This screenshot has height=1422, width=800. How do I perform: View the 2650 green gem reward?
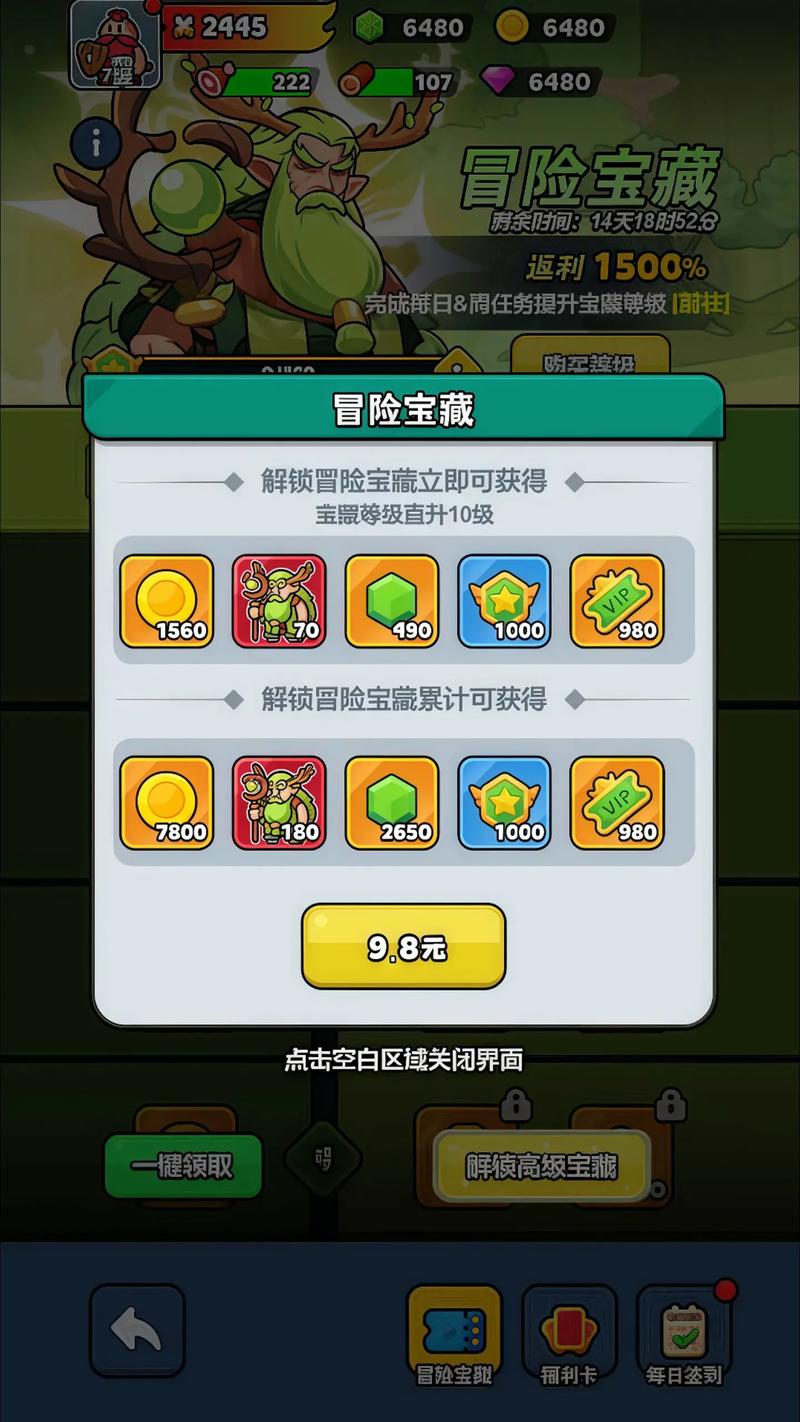[392, 803]
